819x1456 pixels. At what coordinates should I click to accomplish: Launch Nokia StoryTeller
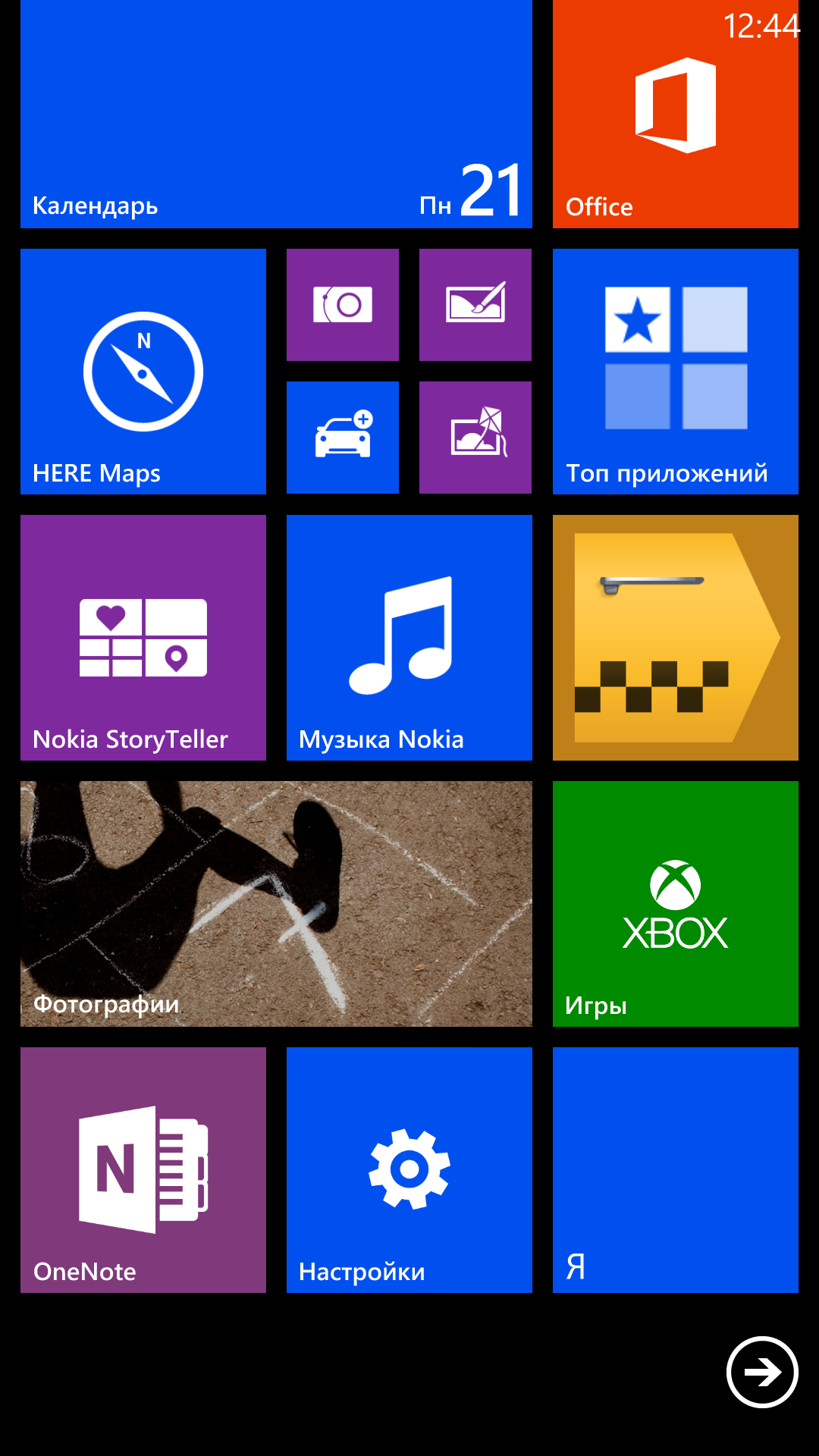point(143,638)
